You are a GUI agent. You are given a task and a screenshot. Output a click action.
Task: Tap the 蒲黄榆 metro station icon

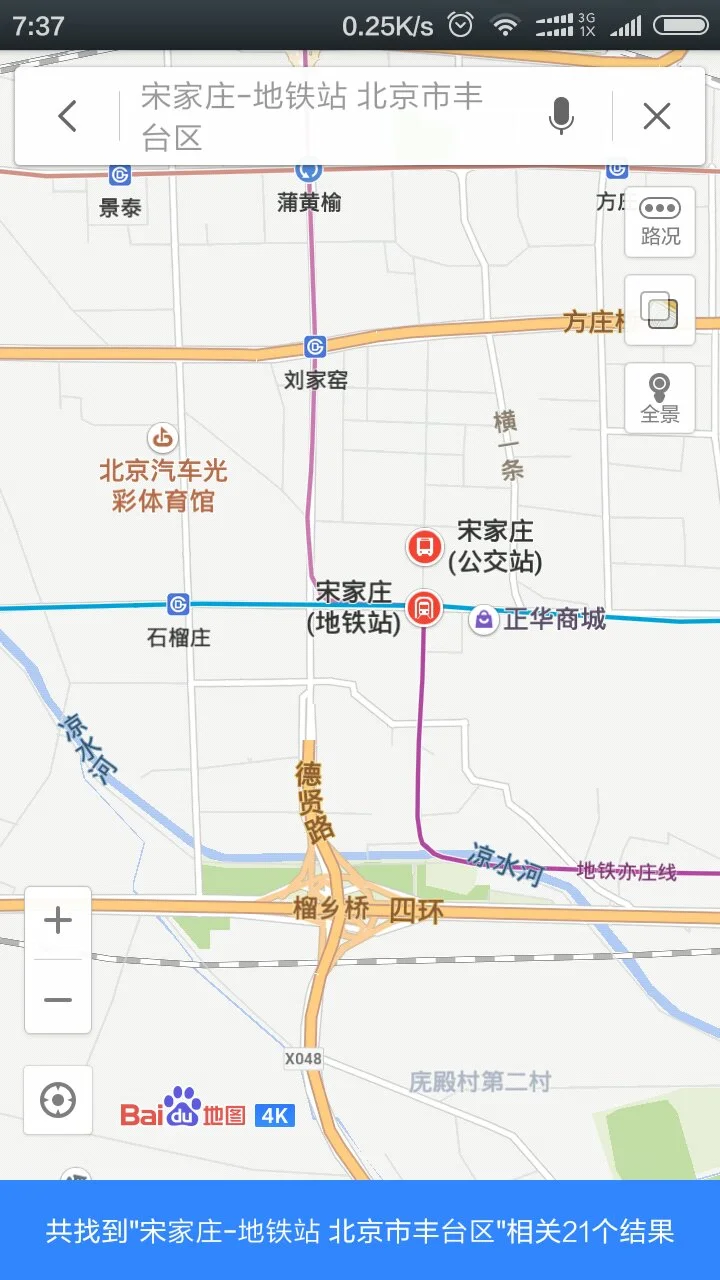tap(307, 168)
